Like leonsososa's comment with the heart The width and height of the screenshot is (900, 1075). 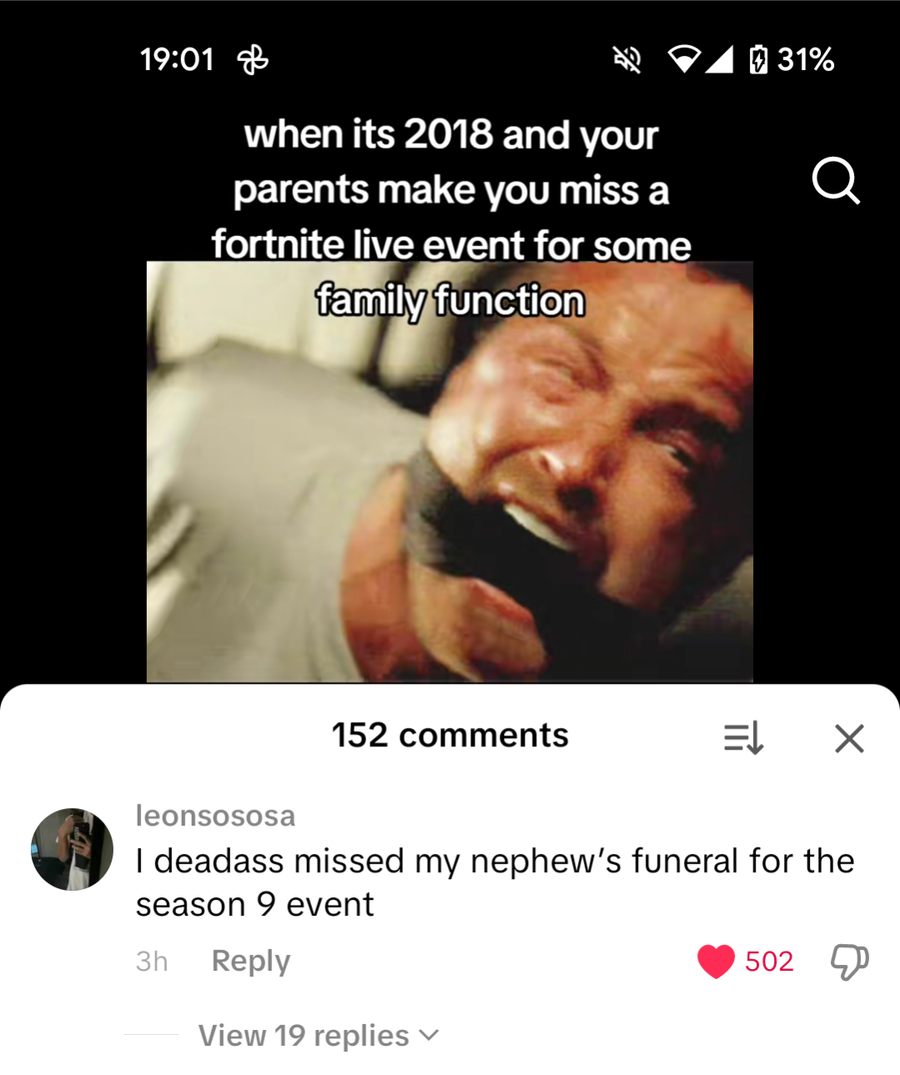click(716, 962)
